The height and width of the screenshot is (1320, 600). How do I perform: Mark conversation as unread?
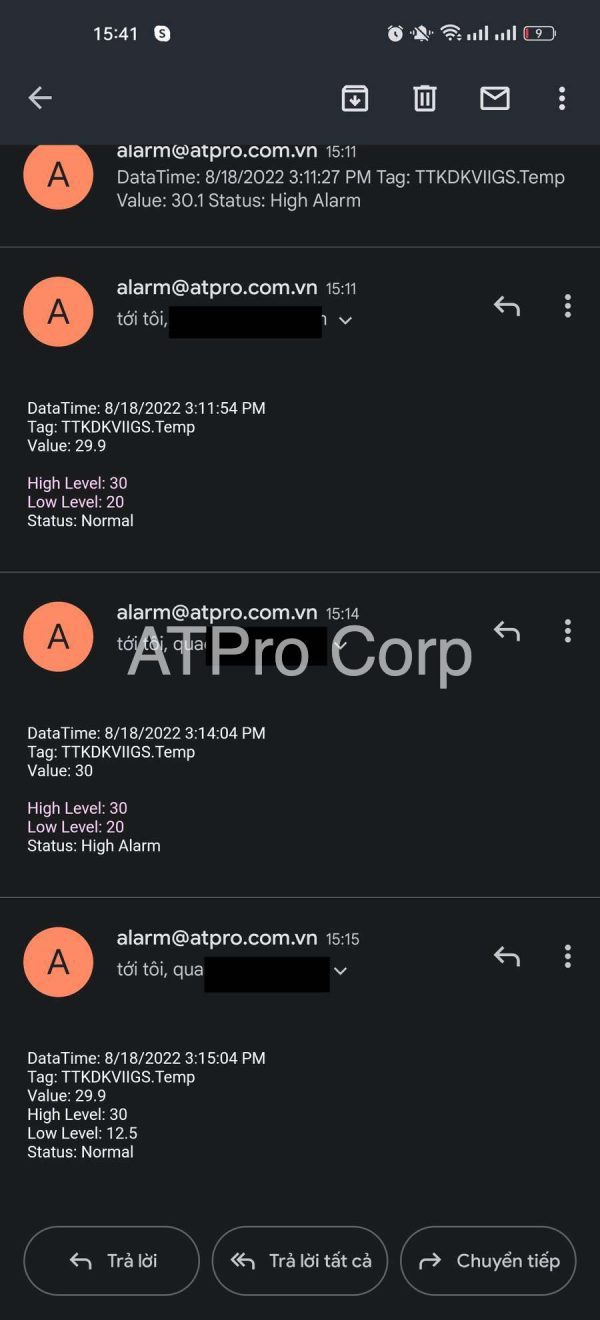(x=495, y=97)
